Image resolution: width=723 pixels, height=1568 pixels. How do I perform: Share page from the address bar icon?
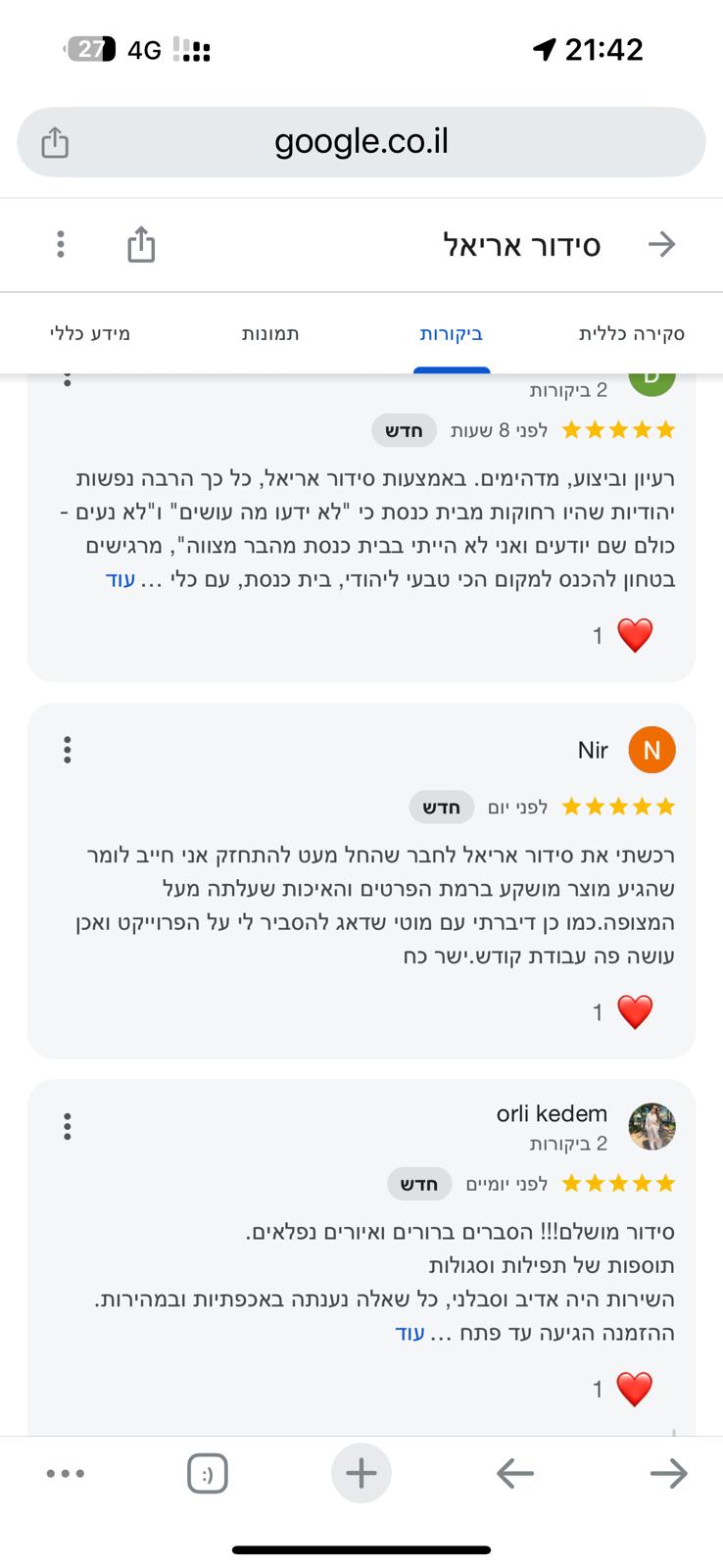point(55,143)
